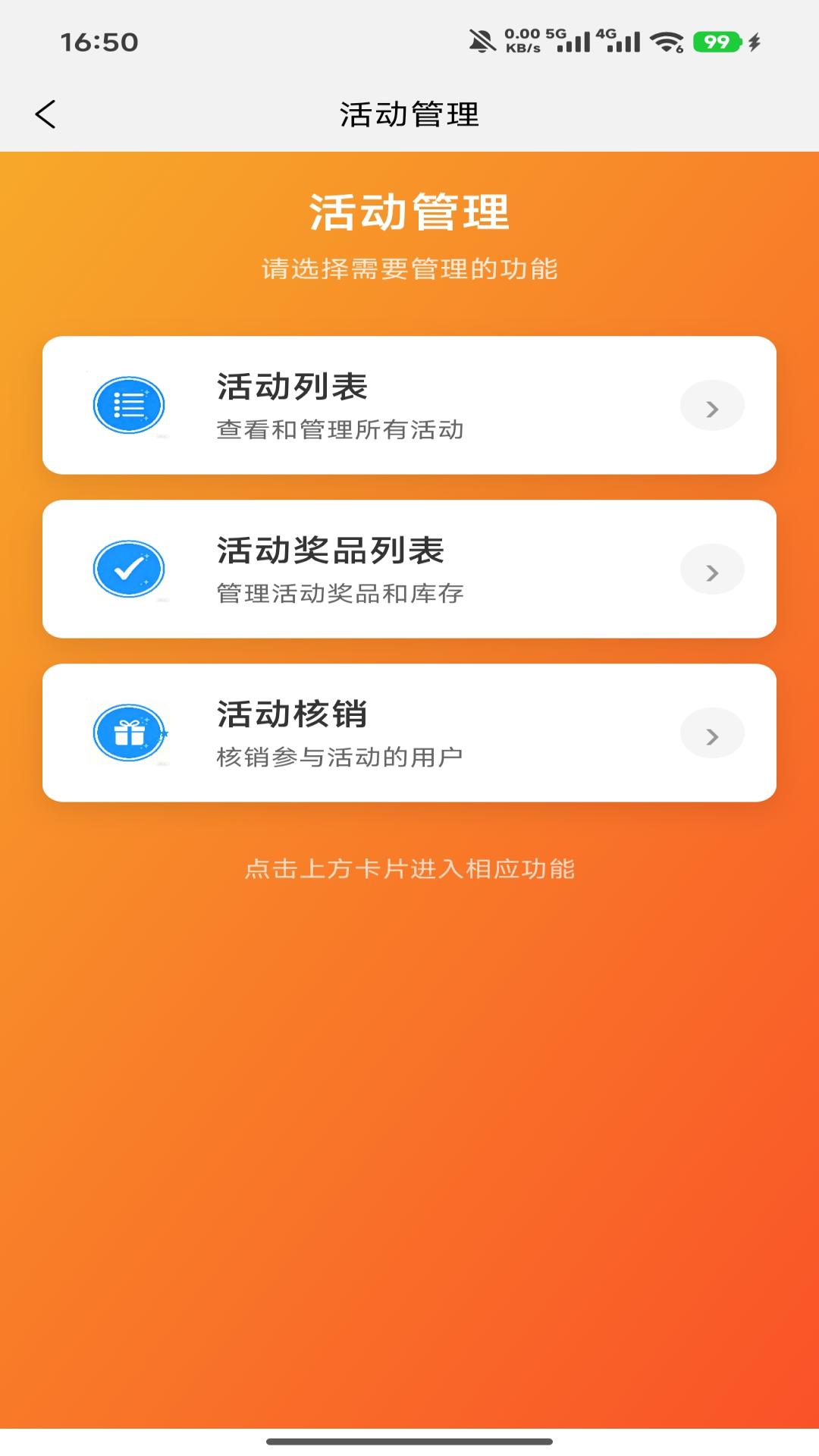The width and height of the screenshot is (819, 1456).
Task: Click the large 活动管理 heading on orange background
Action: (409, 211)
